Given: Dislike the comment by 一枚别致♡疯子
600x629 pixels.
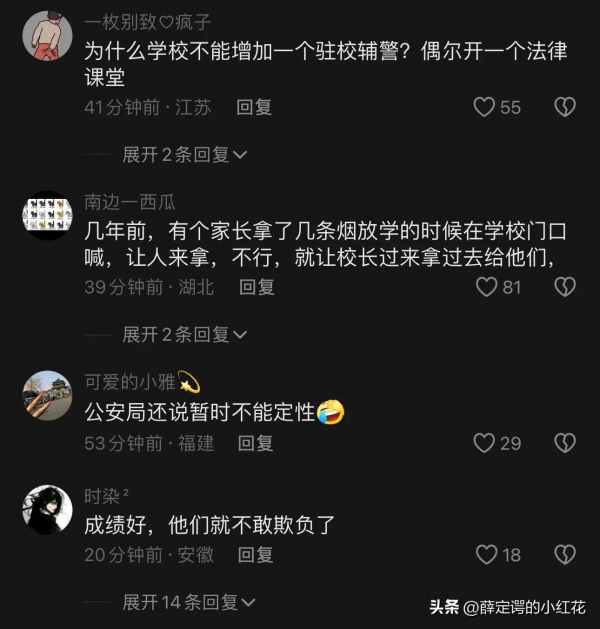Looking at the screenshot, I should (x=565, y=107).
